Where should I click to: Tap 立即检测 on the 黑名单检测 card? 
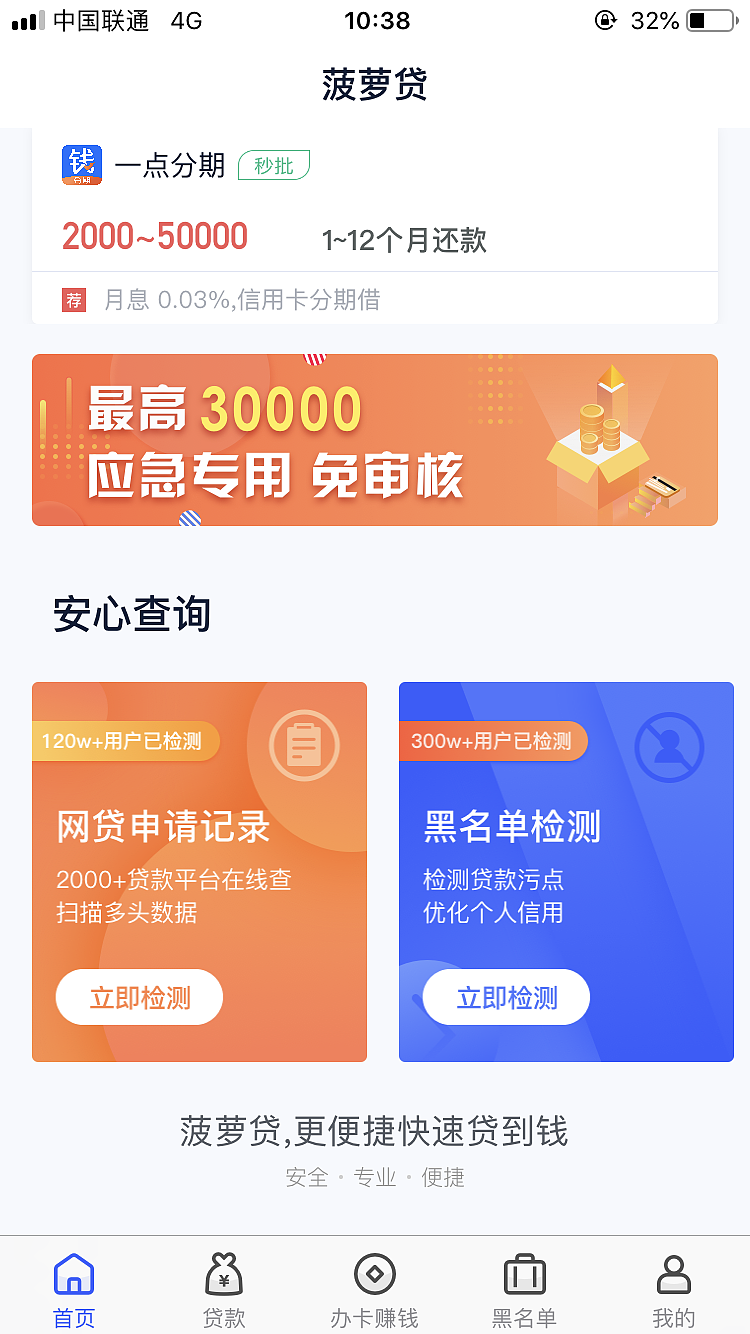tap(506, 997)
